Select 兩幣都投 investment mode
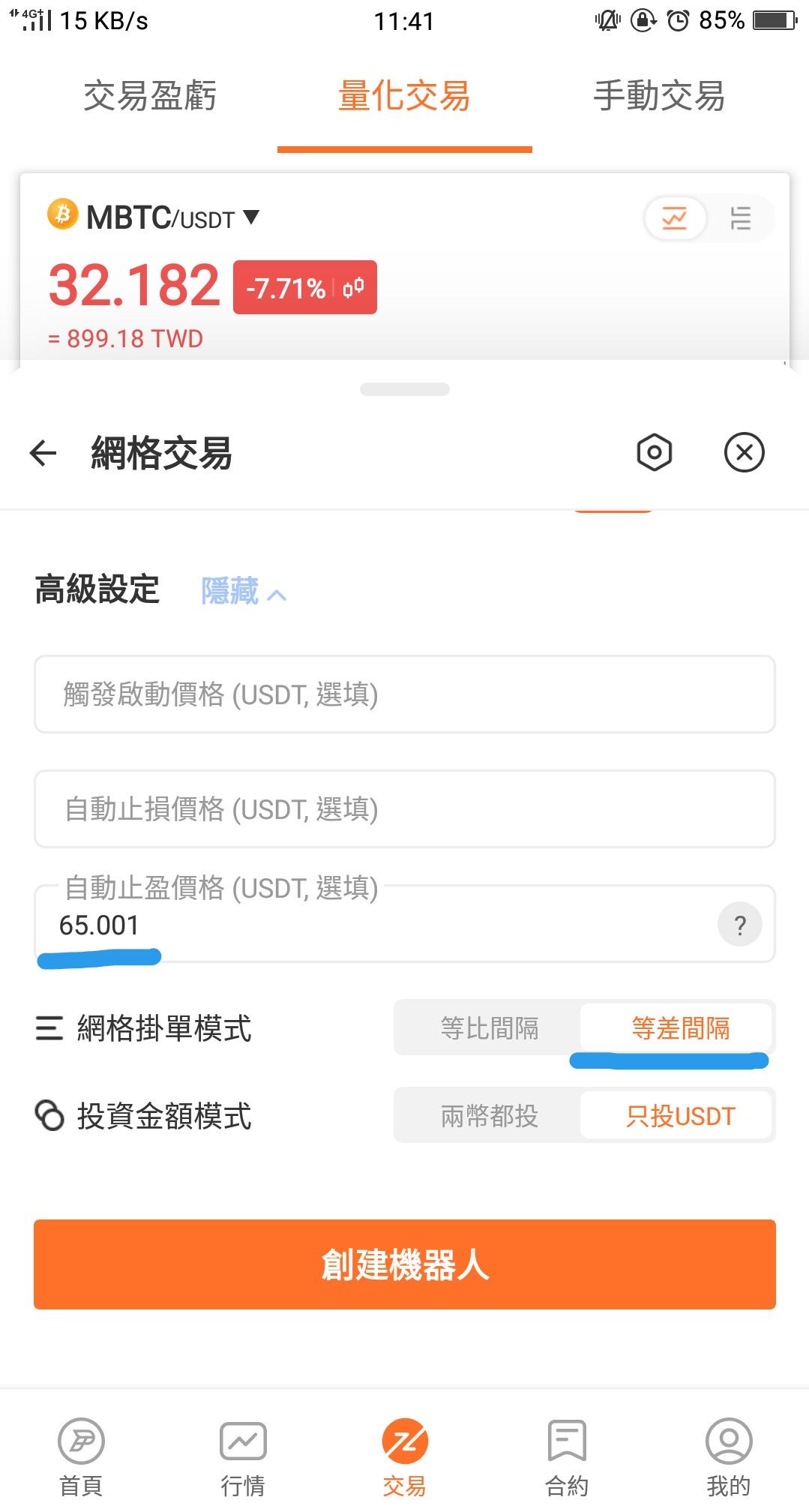The width and height of the screenshot is (809, 1512). [490, 1116]
